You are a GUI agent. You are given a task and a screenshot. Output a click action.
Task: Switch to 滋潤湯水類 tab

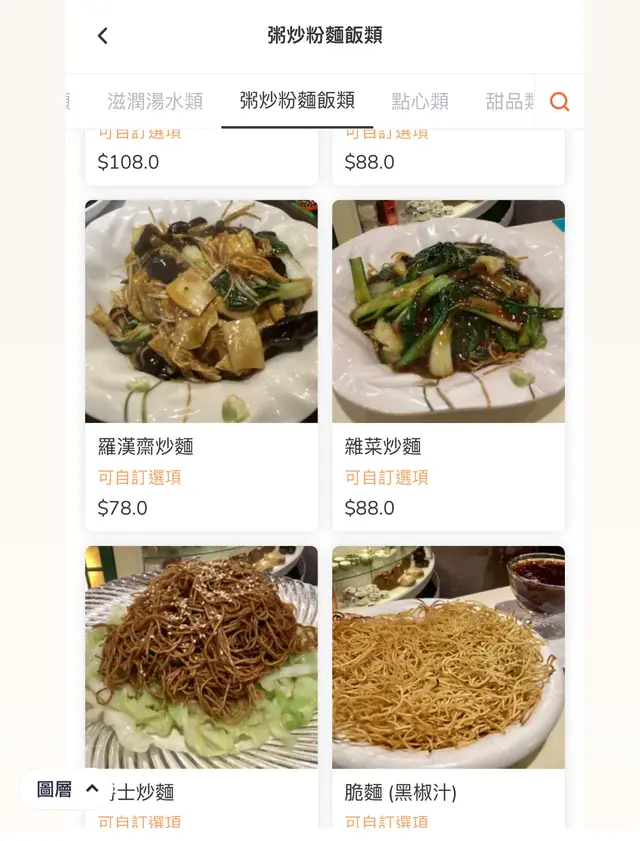click(x=155, y=101)
